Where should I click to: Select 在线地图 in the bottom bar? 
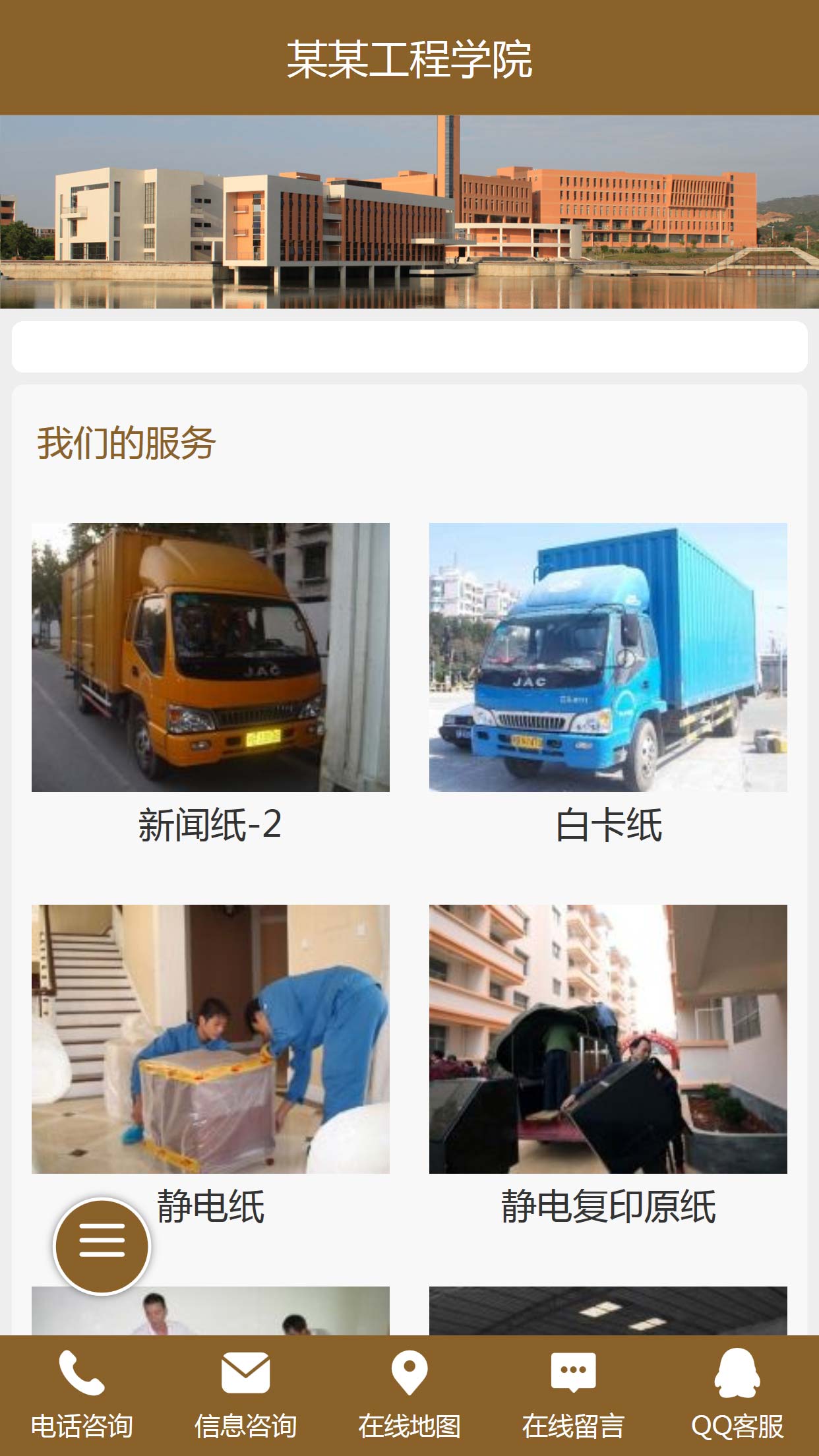(409, 1395)
